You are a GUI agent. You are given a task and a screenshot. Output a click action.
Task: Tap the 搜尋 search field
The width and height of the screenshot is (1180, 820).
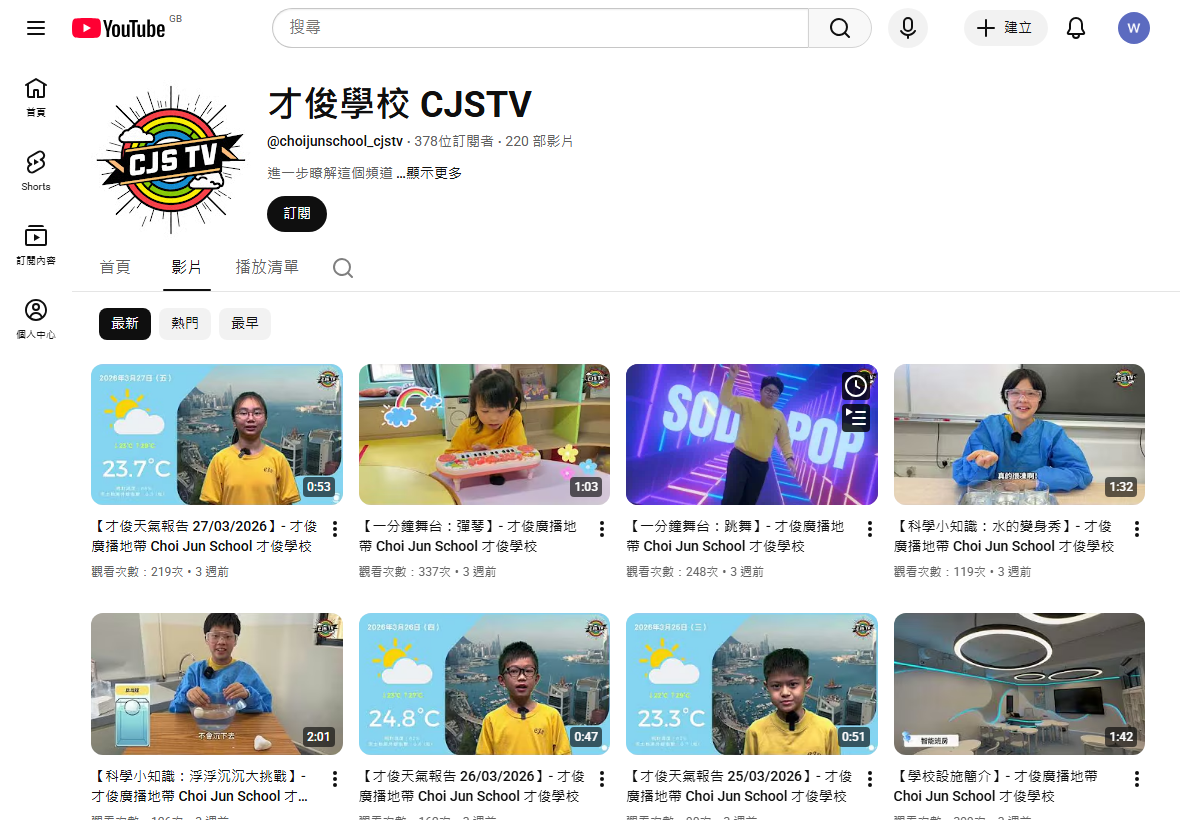tap(540, 28)
